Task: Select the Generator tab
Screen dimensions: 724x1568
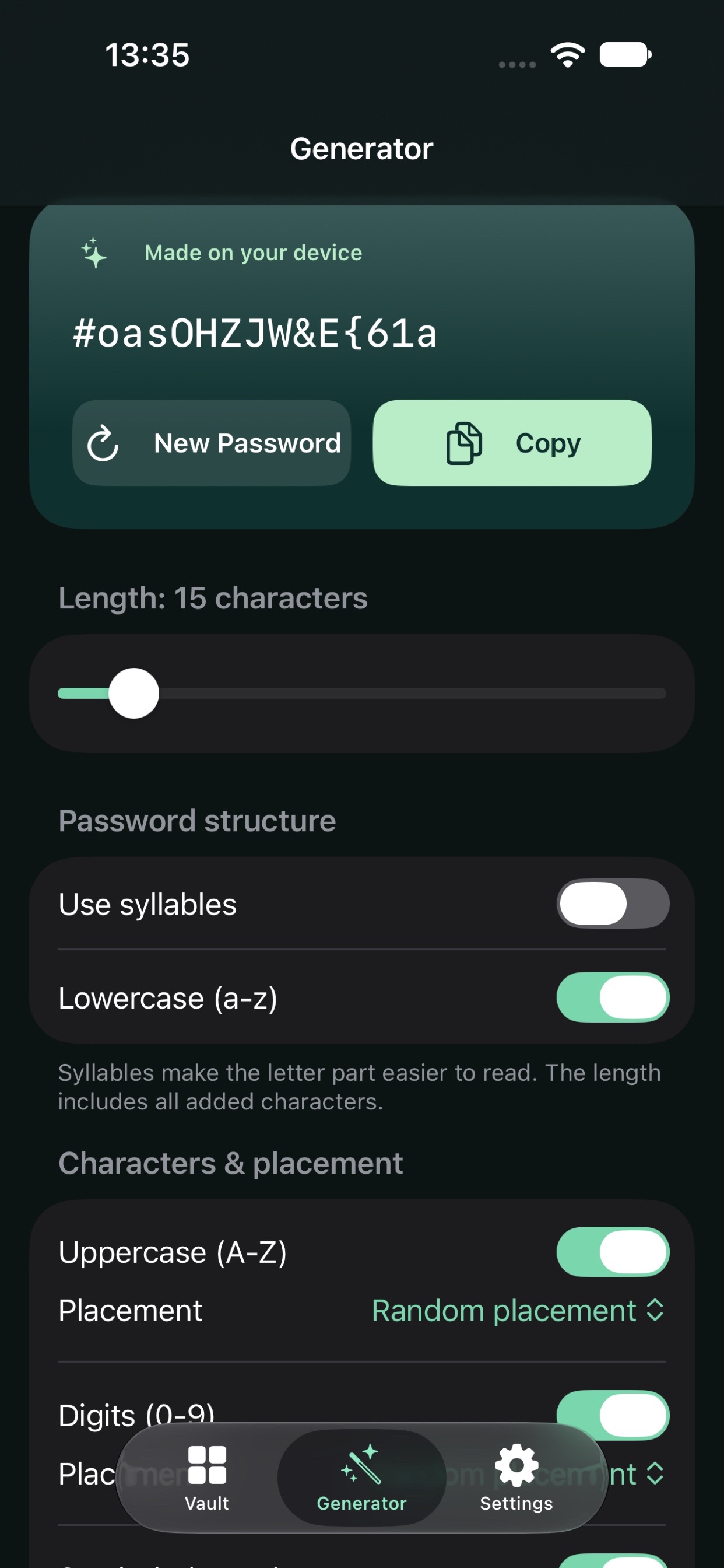Action: (361, 1478)
